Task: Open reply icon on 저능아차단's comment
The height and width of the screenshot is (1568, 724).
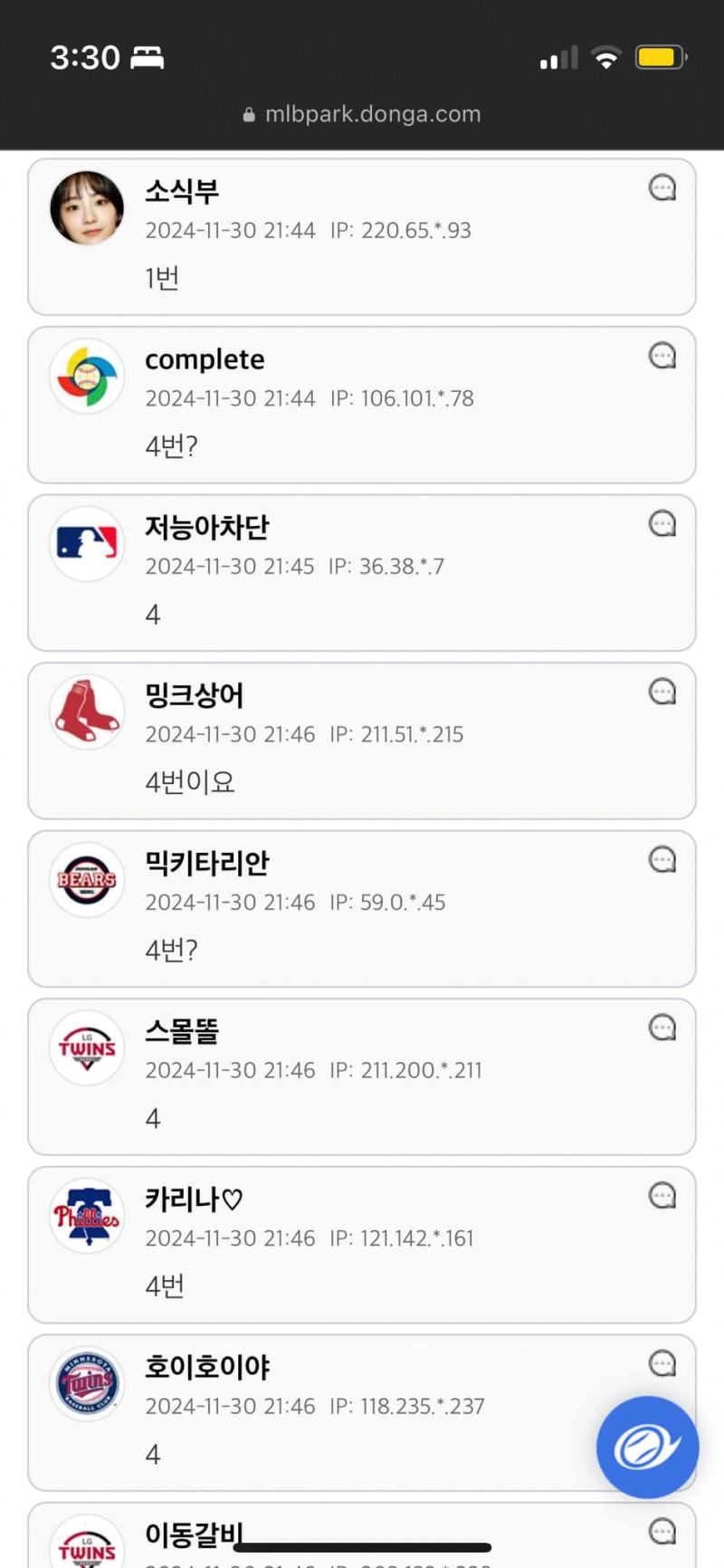Action: (x=662, y=524)
